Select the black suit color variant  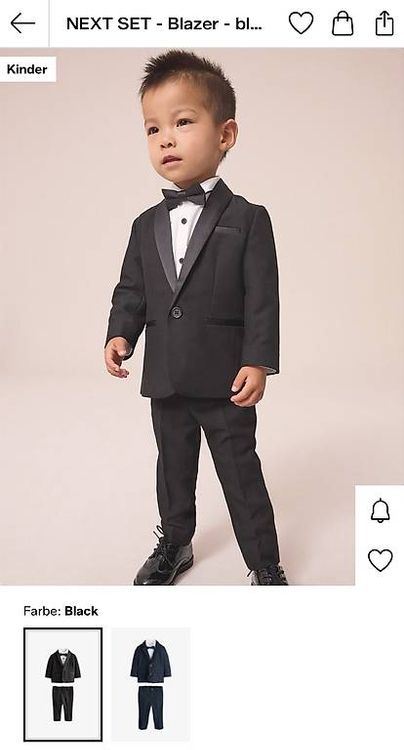(63, 684)
